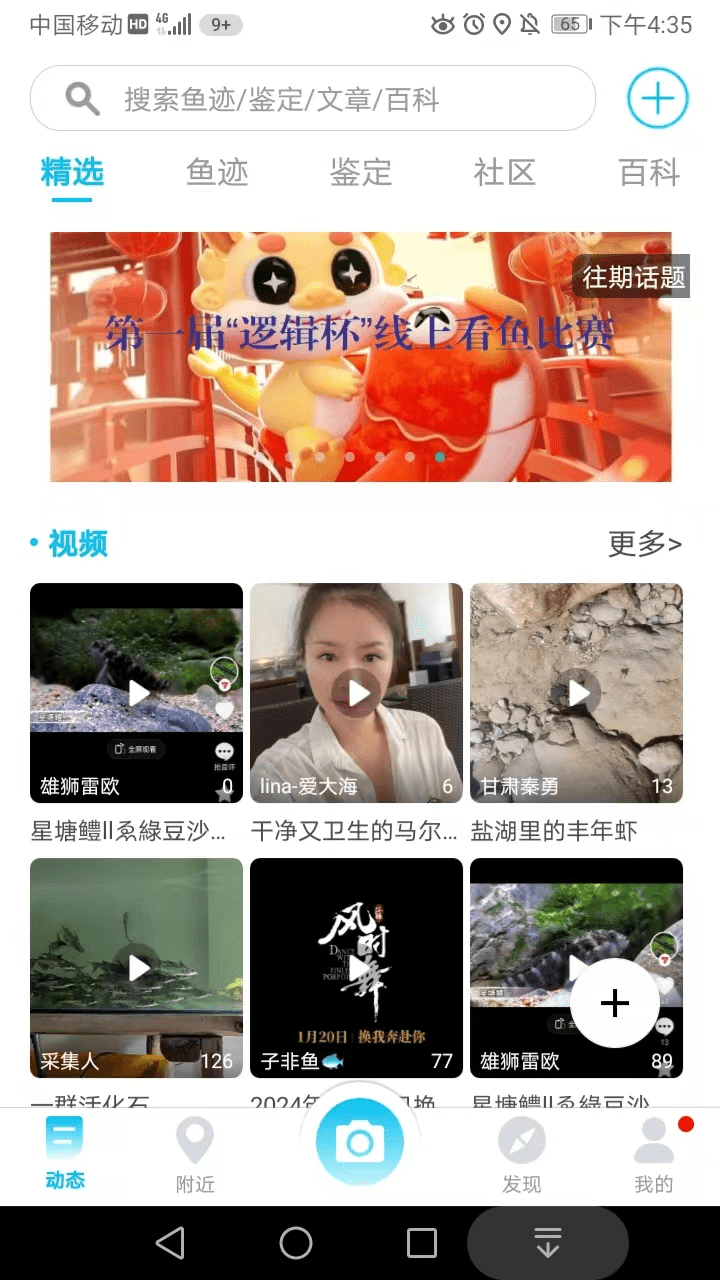
Task: Play 甘肃秦勇's 盐湖里的丰年虾 video
Action: [577, 692]
